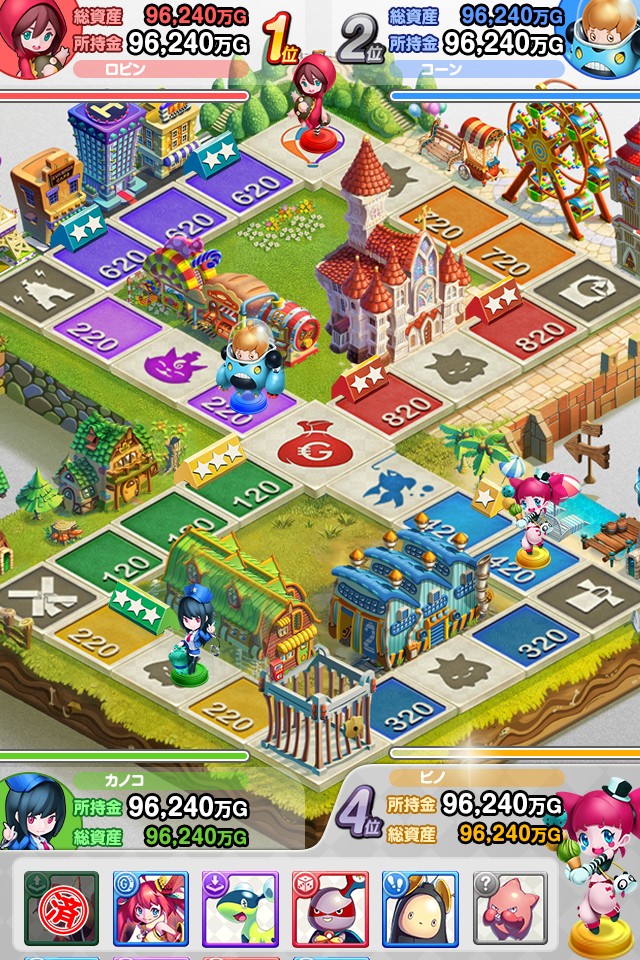Select the black hooded character footsteps card

(419, 908)
